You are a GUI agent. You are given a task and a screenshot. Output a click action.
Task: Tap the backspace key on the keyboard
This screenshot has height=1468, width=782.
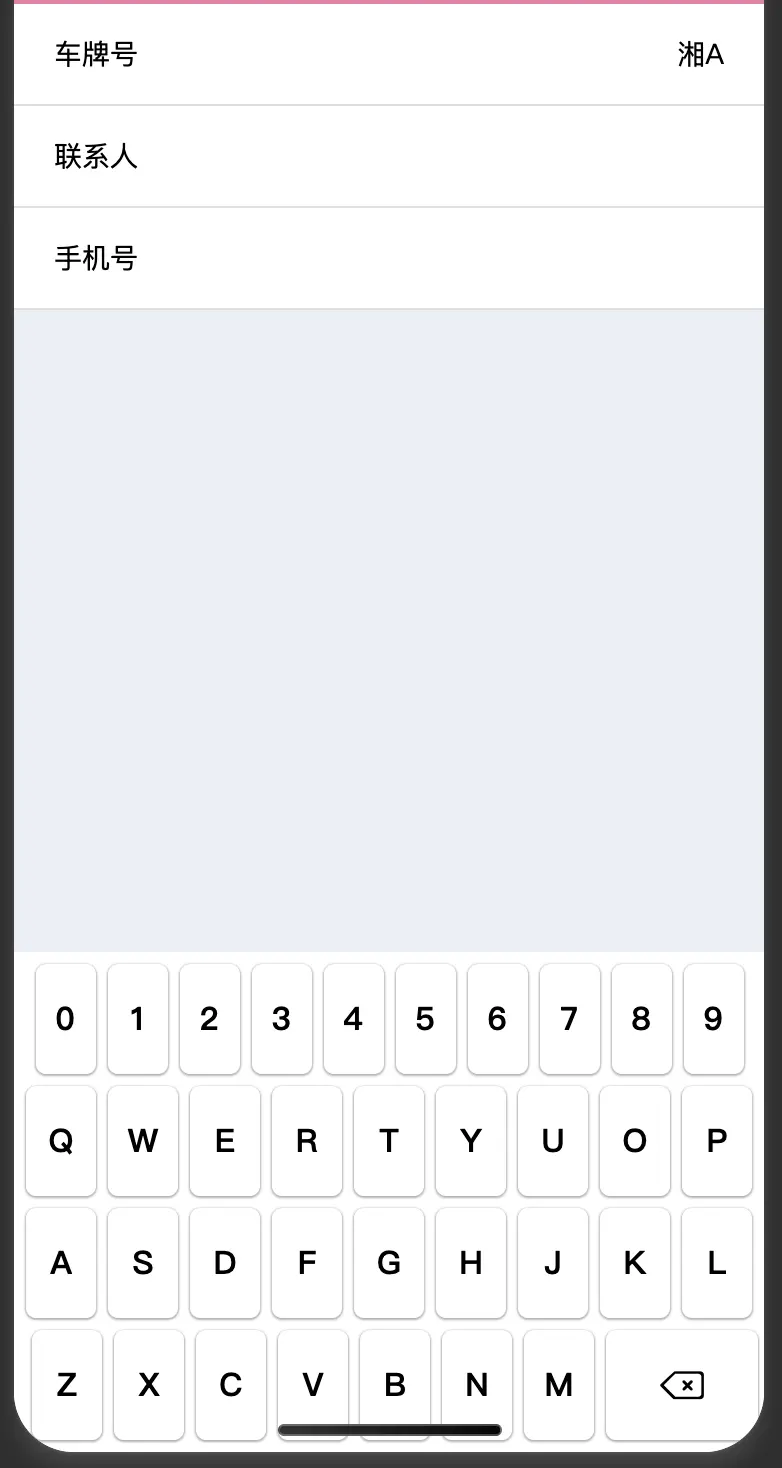(x=682, y=1385)
